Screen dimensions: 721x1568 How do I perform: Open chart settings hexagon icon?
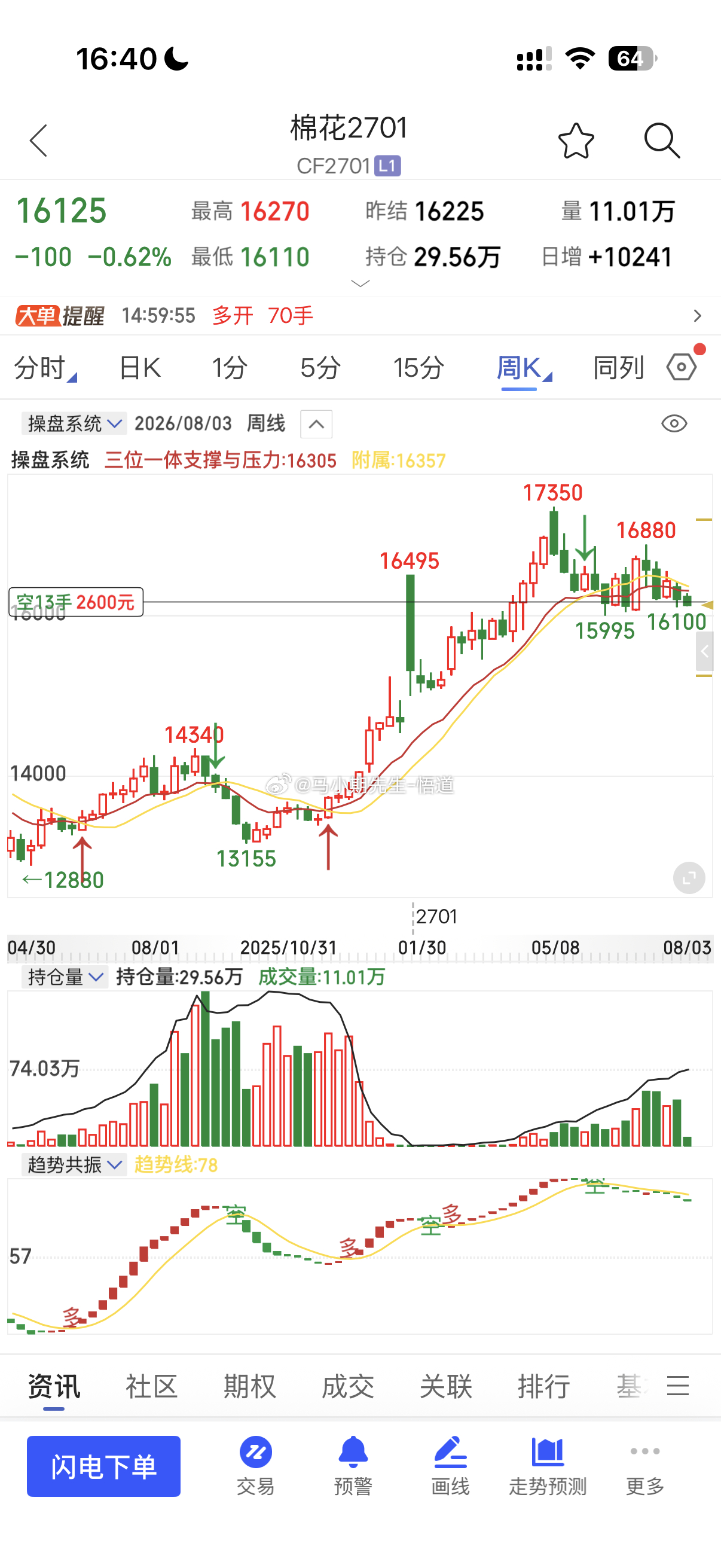(x=682, y=367)
